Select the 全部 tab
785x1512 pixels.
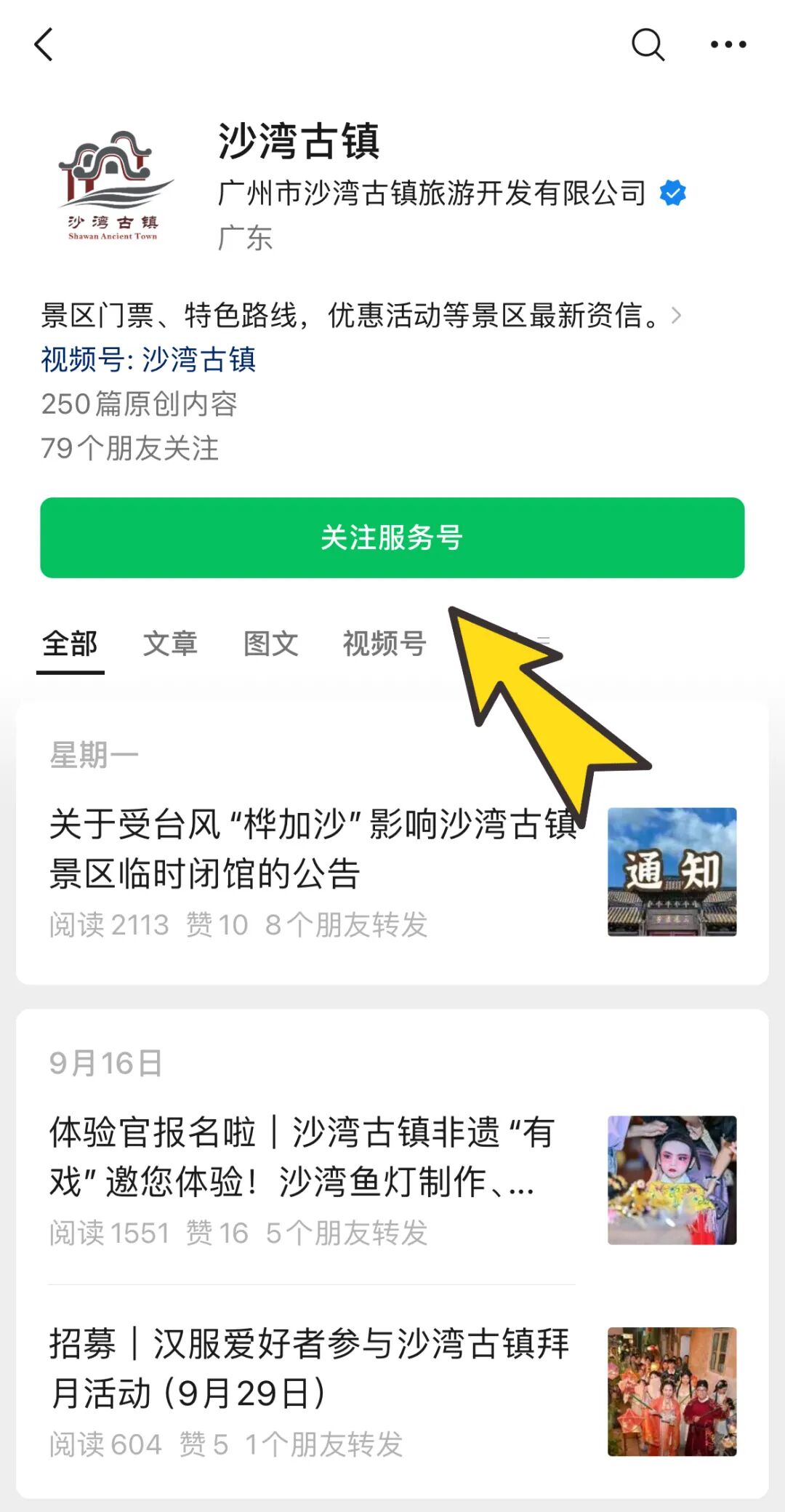pos(70,644)
